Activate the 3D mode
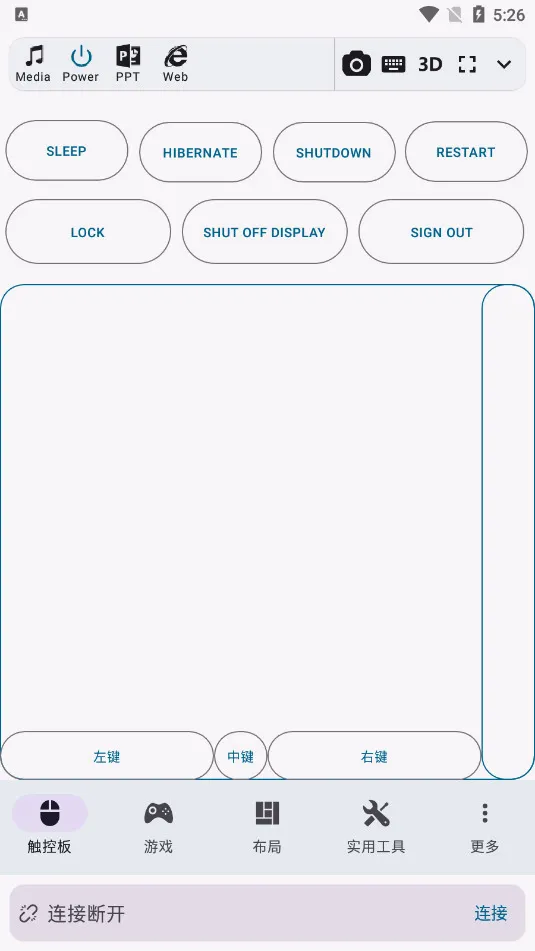 pyautogui.click(x=430, y=64)
